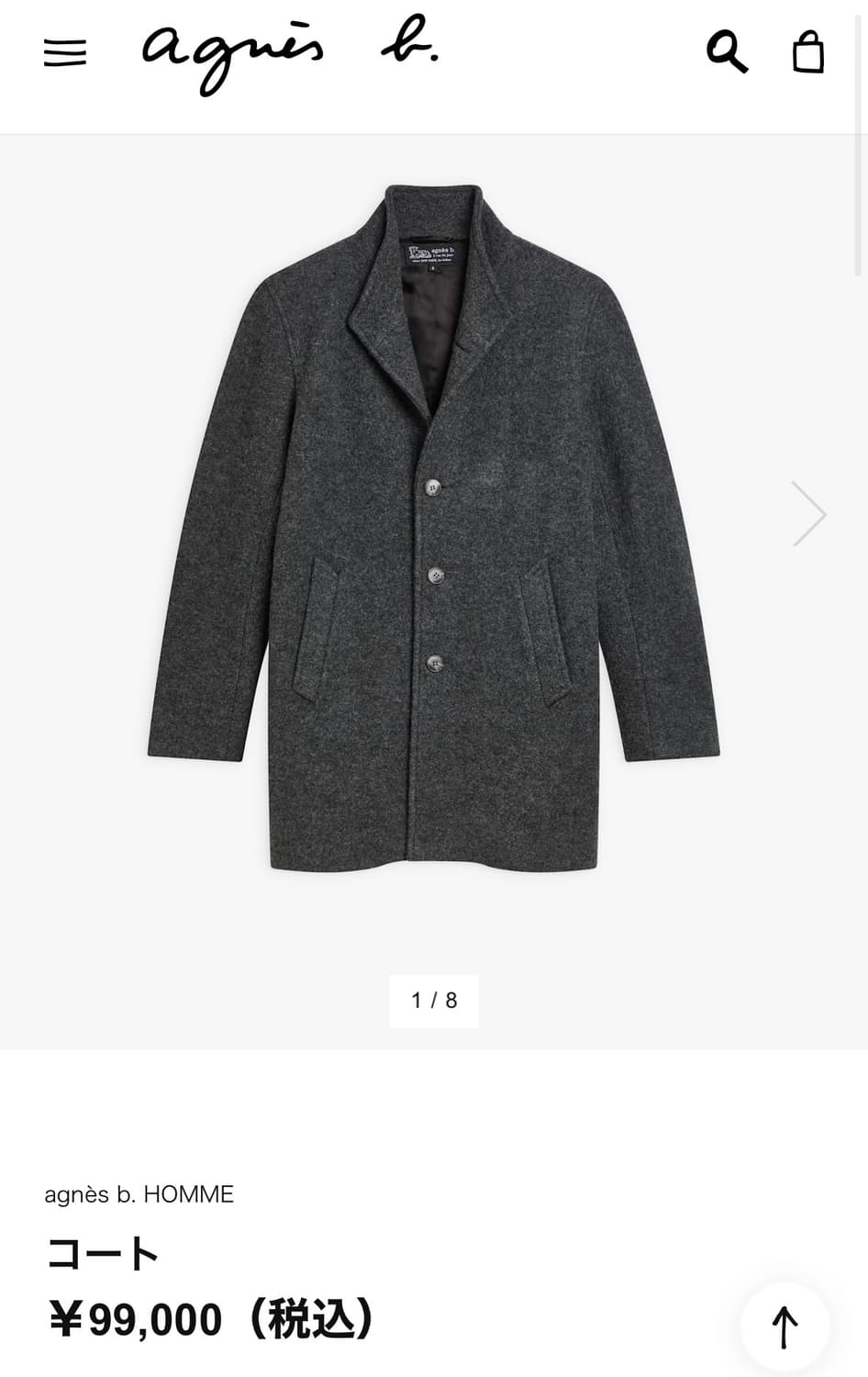868x1377 pixels.
Task: Click the product title コート
Action: click(x=103, y=1252)
